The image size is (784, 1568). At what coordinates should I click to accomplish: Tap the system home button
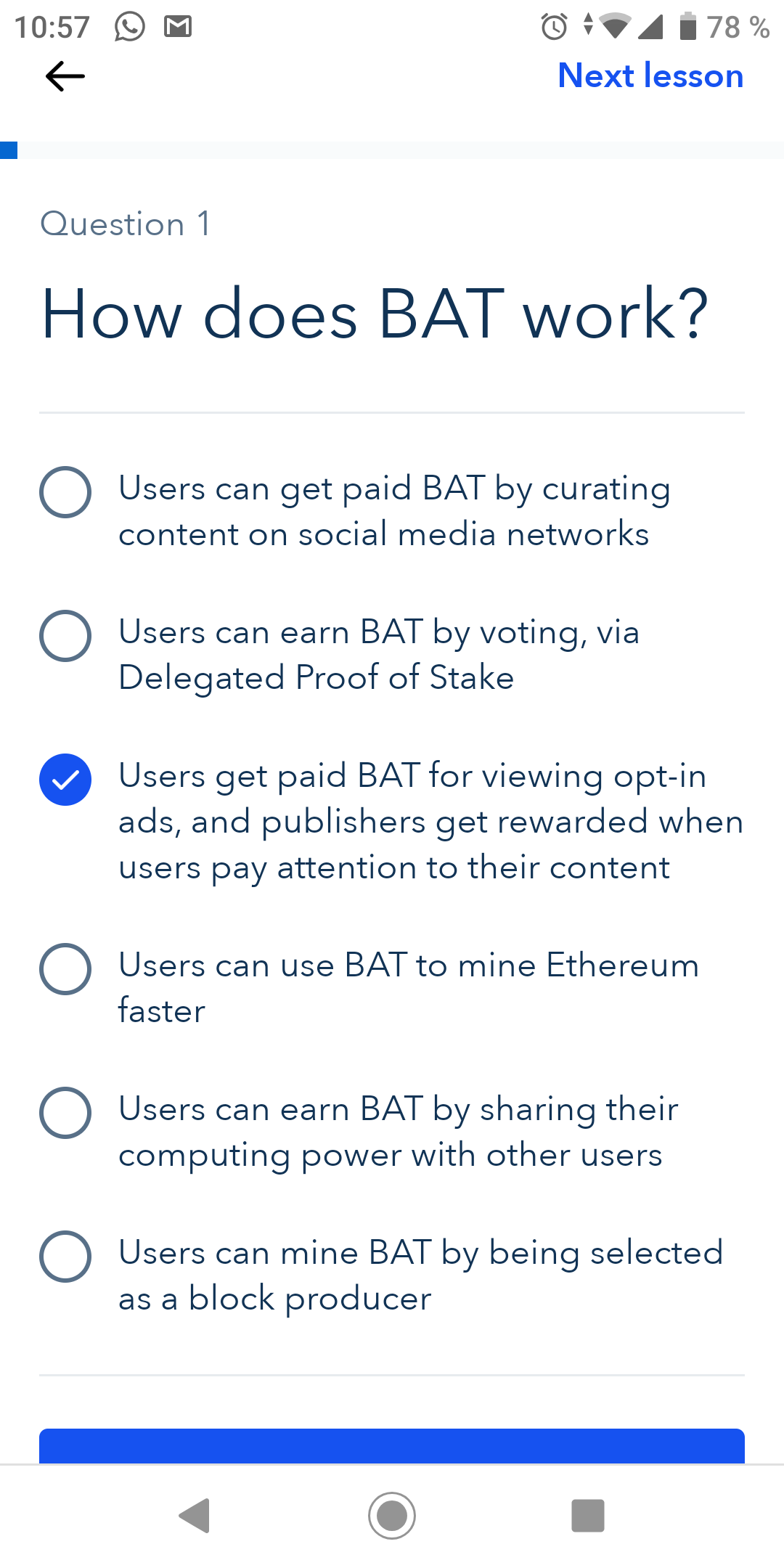pos(392,1516)
